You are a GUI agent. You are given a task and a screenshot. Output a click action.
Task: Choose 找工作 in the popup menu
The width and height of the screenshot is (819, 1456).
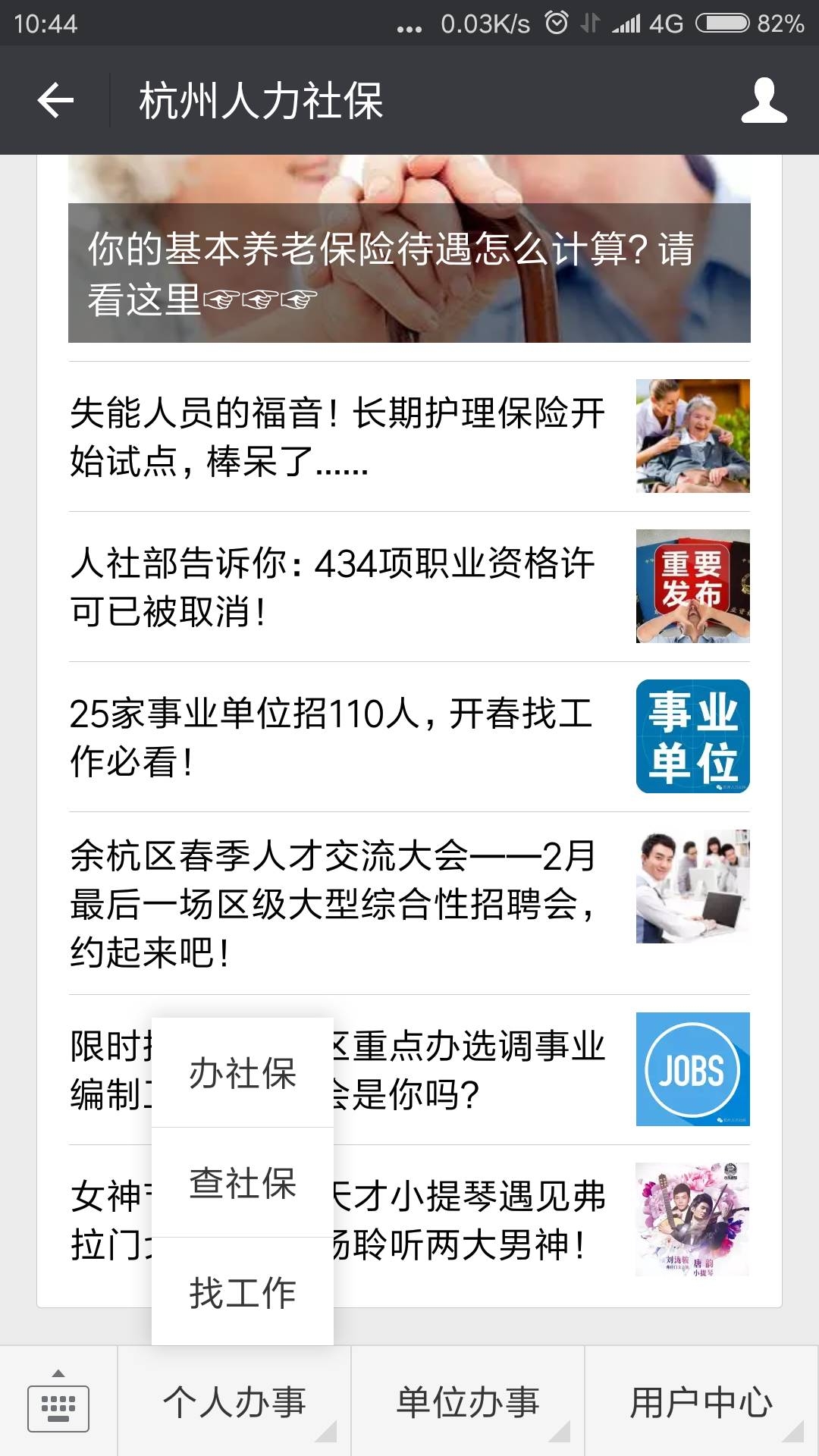240,1291
